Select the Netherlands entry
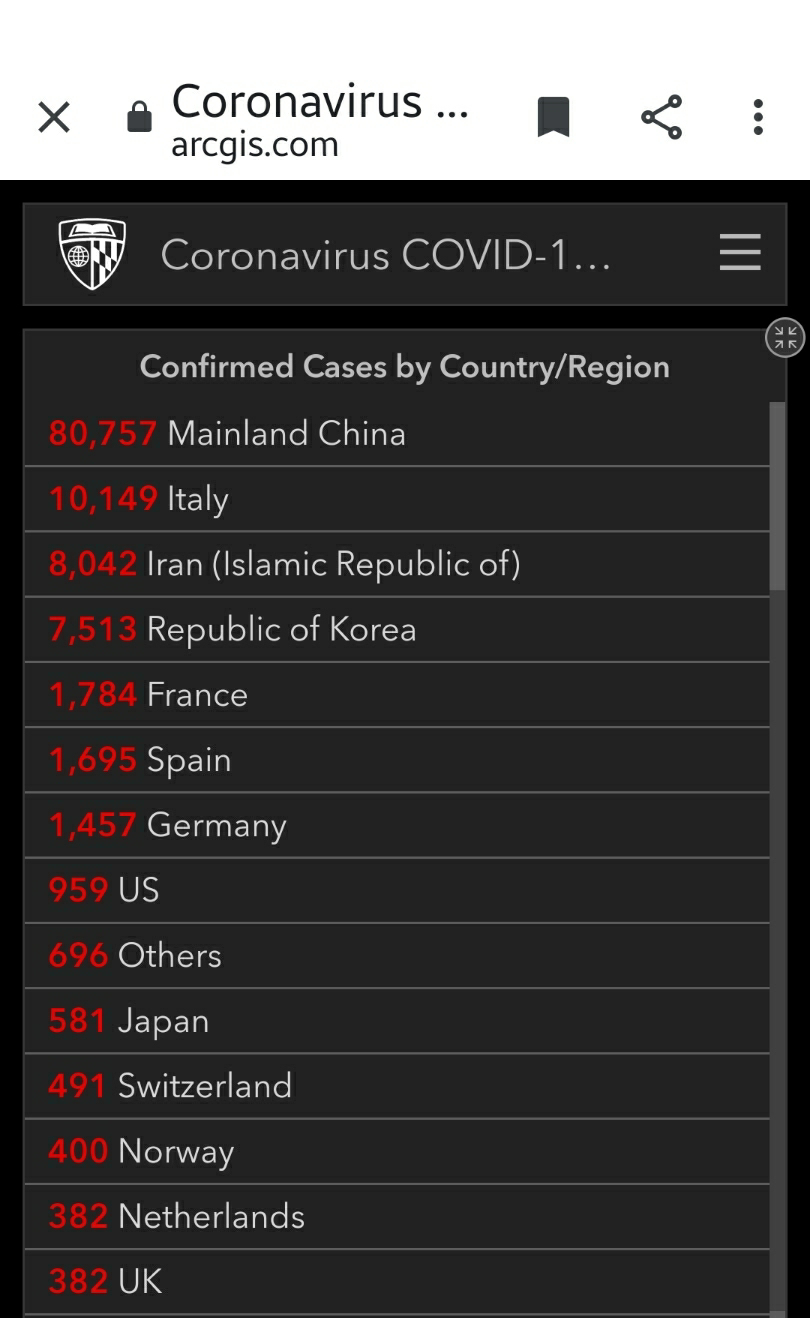Image resolution: width=810 pixels, height=1318 pixels. [397, 1216]
